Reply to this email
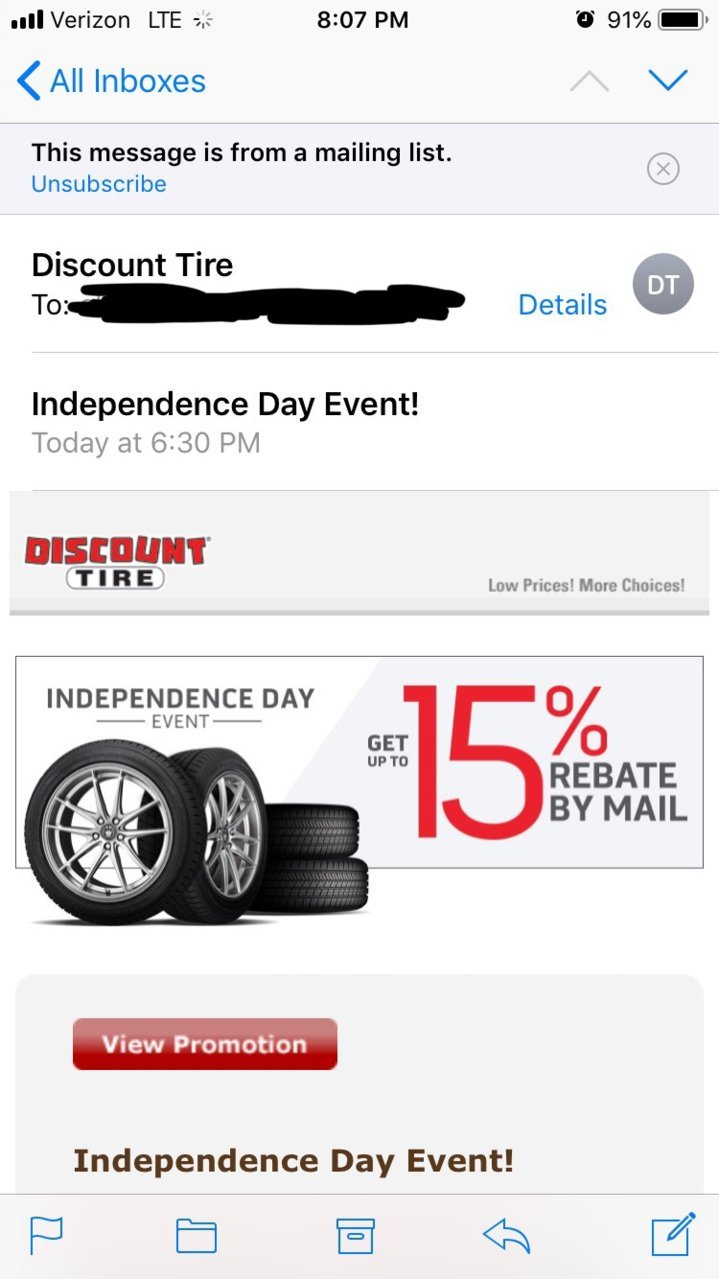 506,1236
